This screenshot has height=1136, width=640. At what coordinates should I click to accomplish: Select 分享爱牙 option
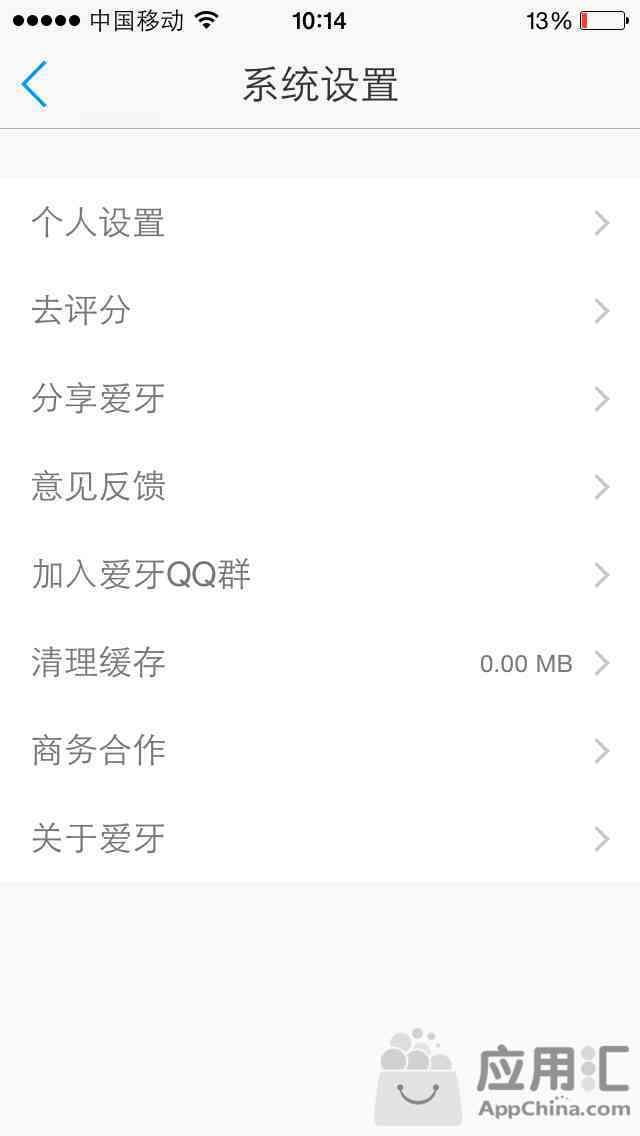320,399
